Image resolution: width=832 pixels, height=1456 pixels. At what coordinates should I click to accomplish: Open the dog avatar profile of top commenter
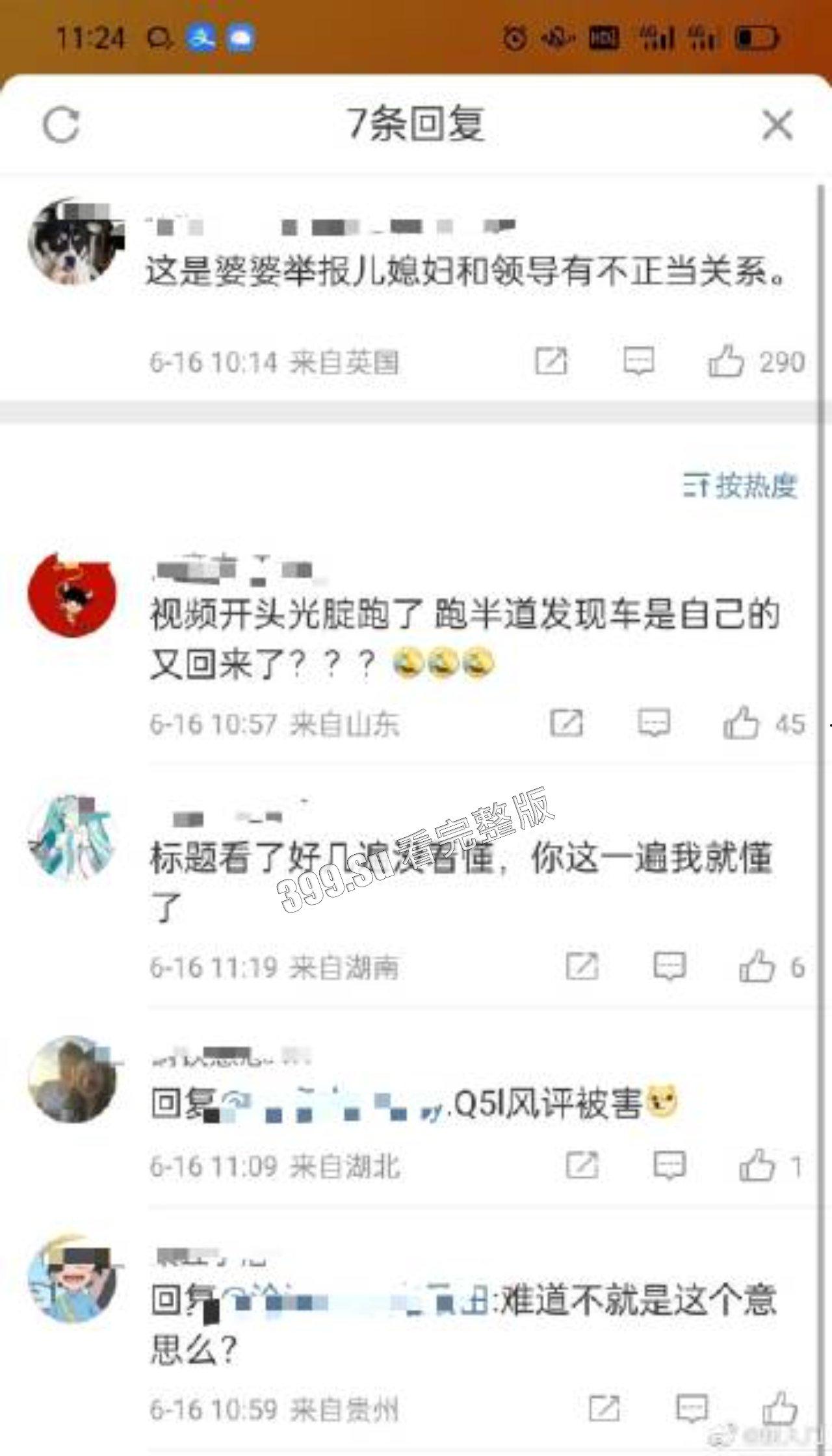coord(73,242)
